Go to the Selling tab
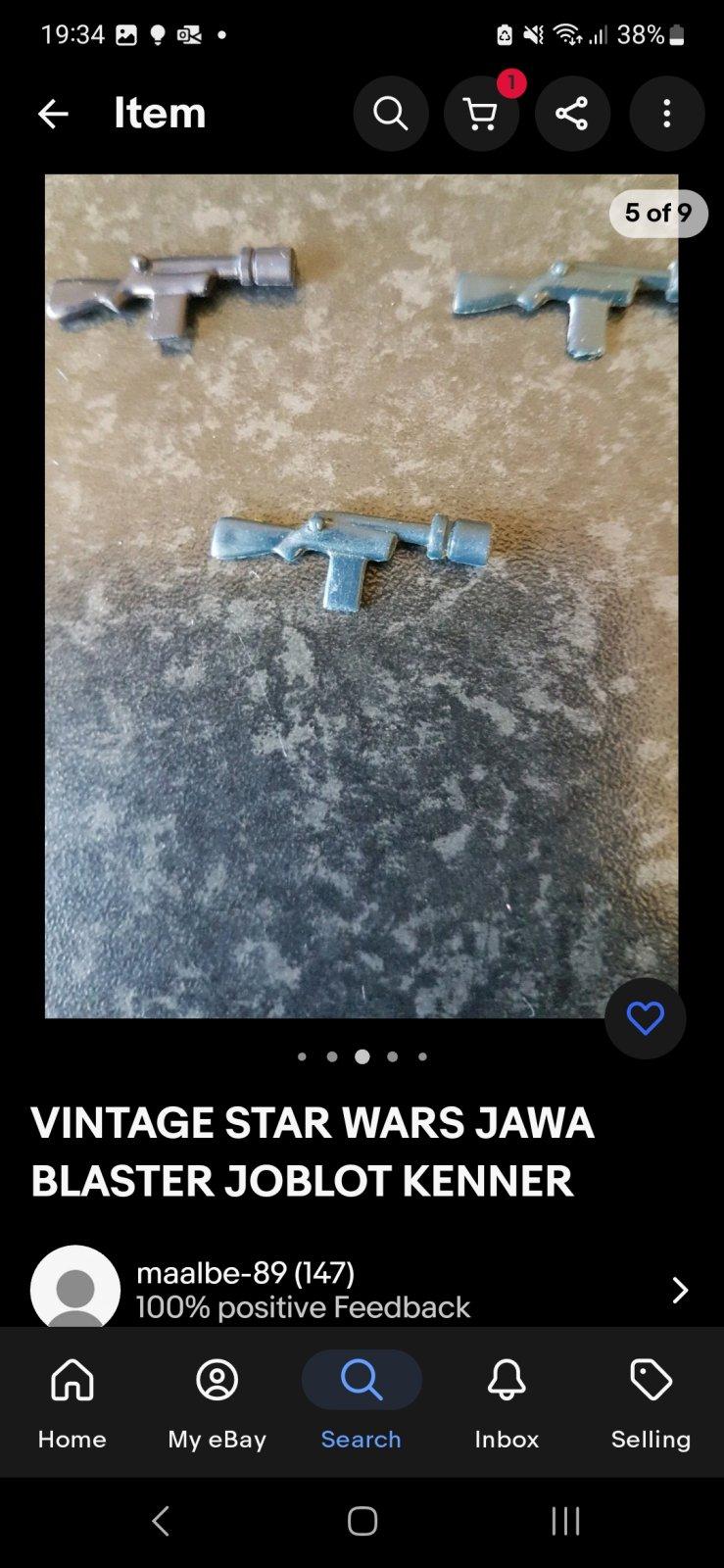724x1568 pixels. 651,1401
